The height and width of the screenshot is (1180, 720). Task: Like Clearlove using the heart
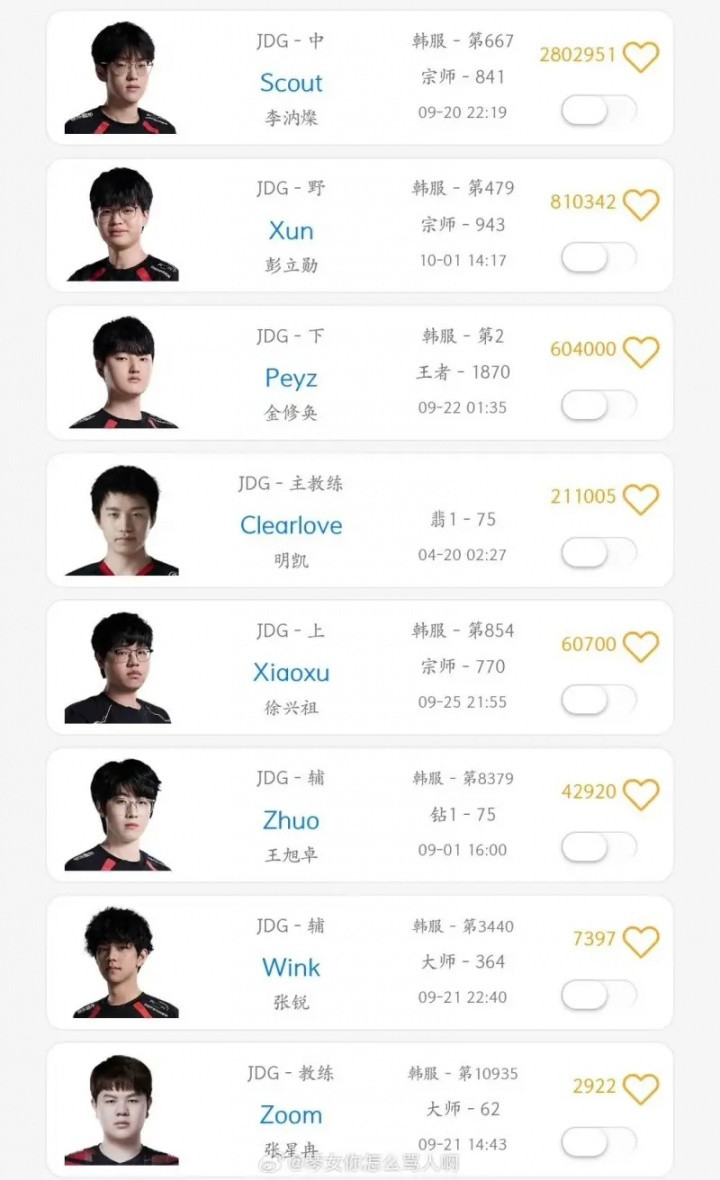pos(641,499)
